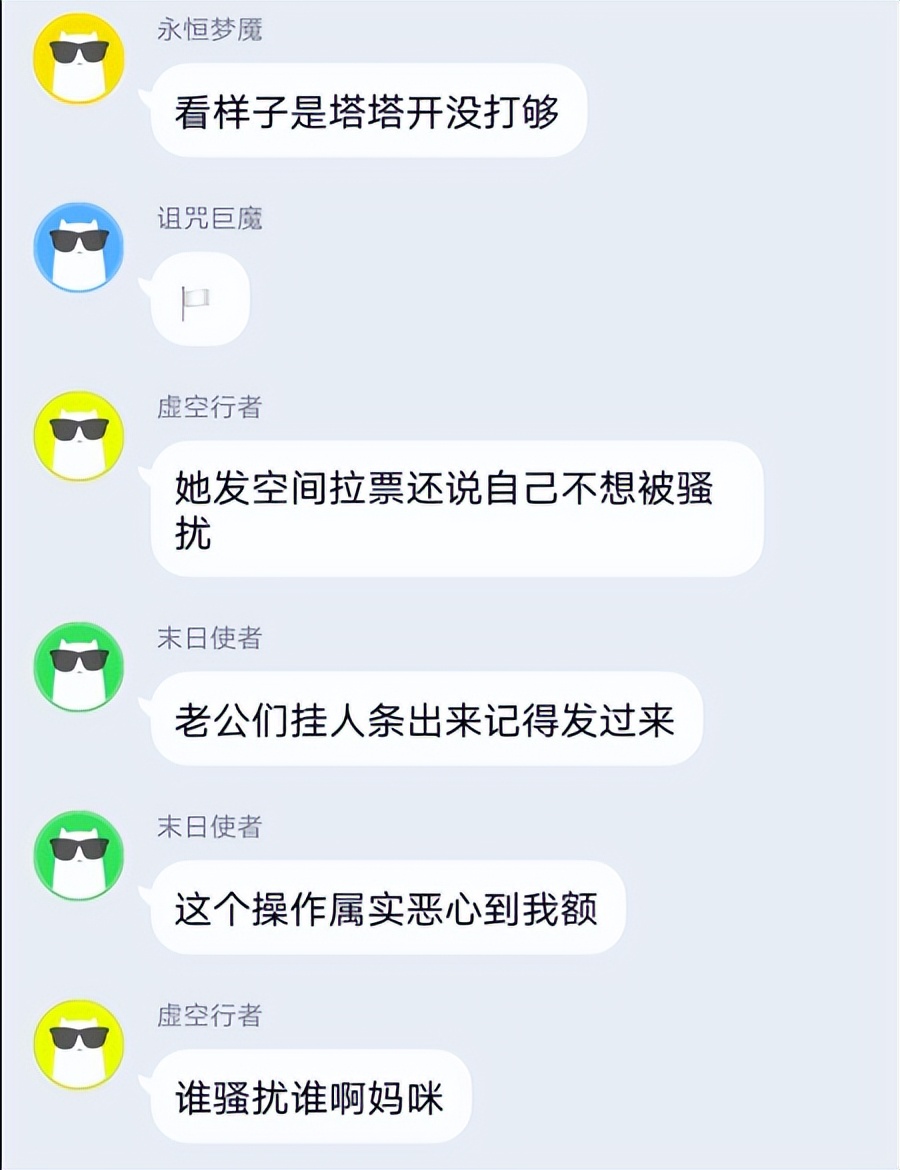Screen dimensions: 900x1170
Task: Click 末日使者's green avatar on second message
Action: click(x=78, y=855)
